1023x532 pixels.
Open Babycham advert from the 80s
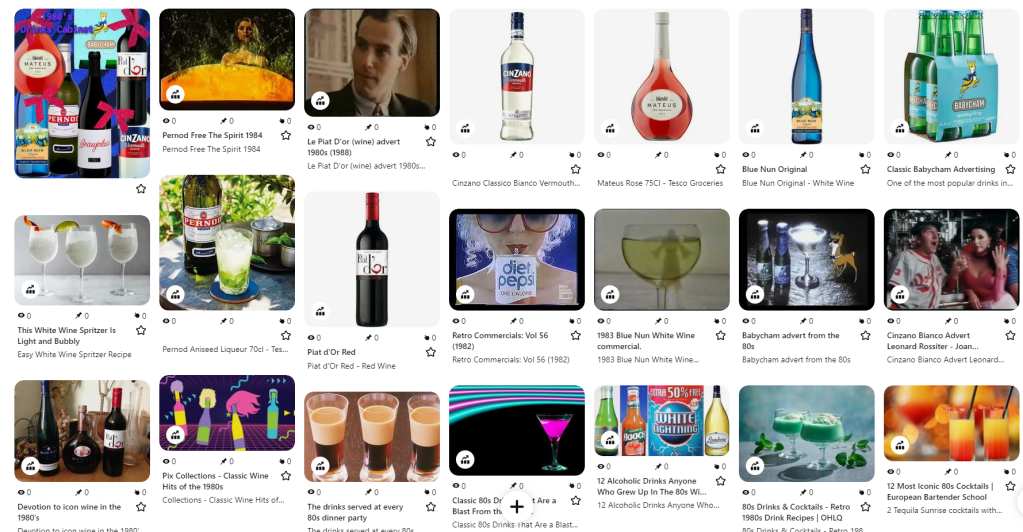807,260
